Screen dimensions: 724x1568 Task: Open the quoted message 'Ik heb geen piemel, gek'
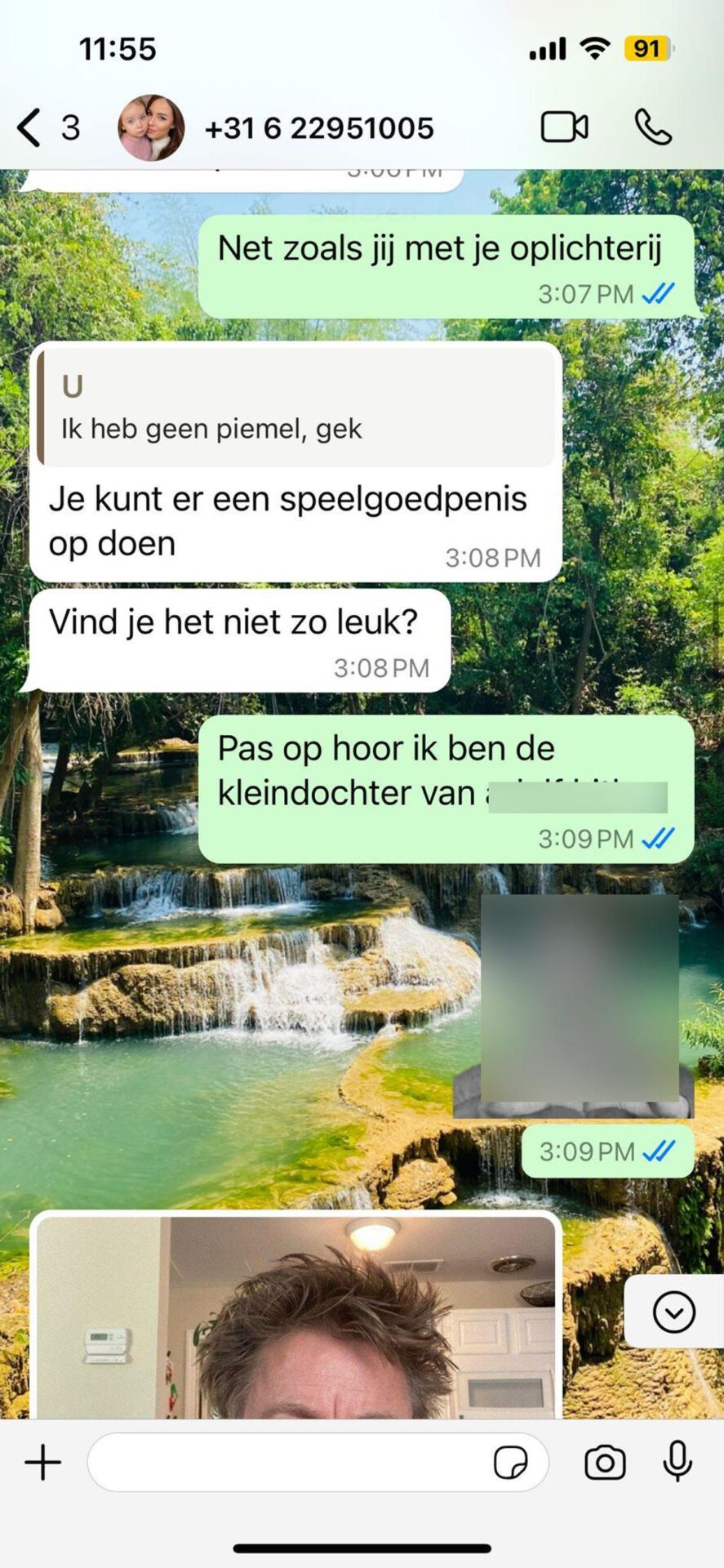click(x=295, y=408)
